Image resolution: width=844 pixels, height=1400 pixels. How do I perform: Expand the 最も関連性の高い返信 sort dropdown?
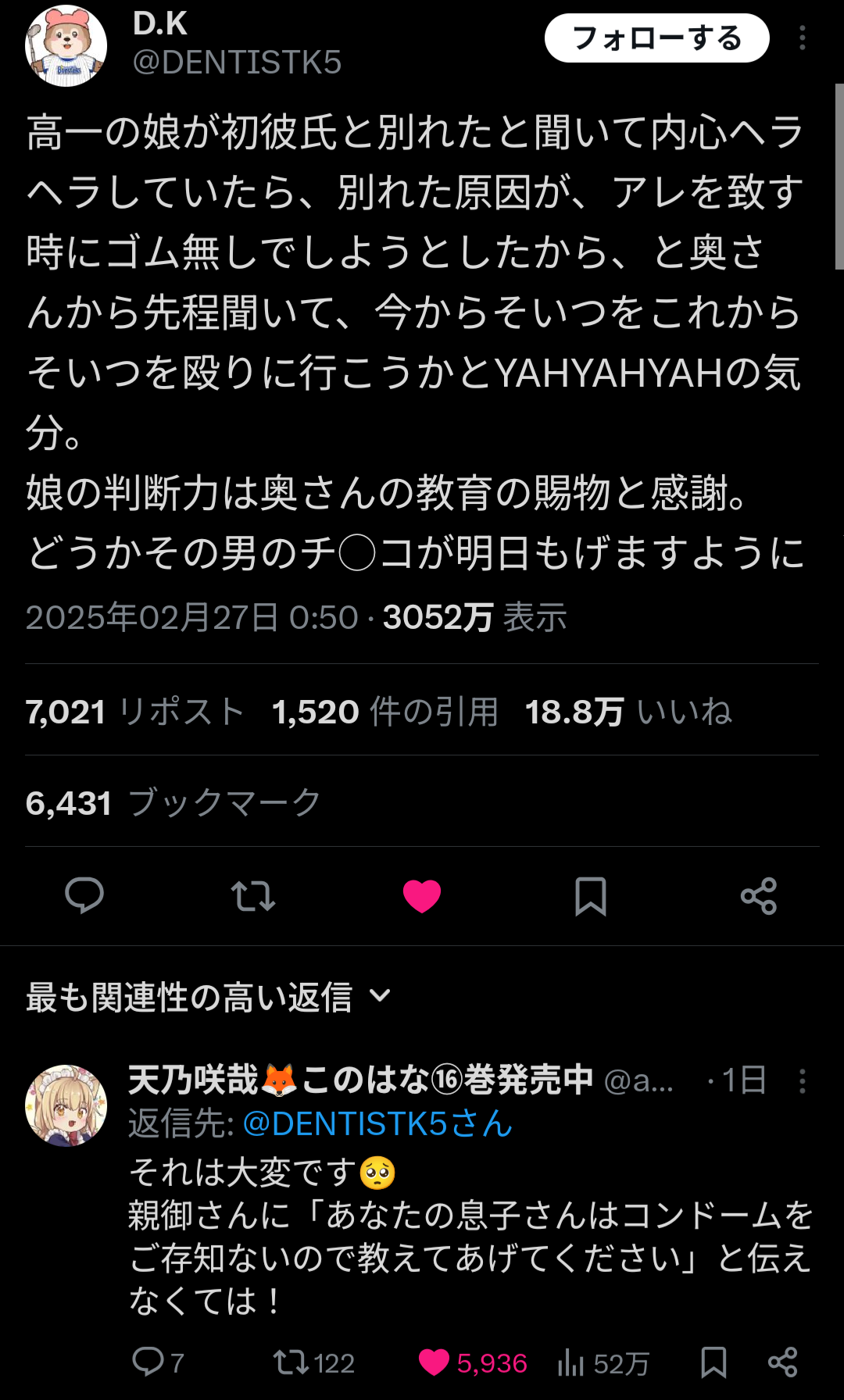208,997
